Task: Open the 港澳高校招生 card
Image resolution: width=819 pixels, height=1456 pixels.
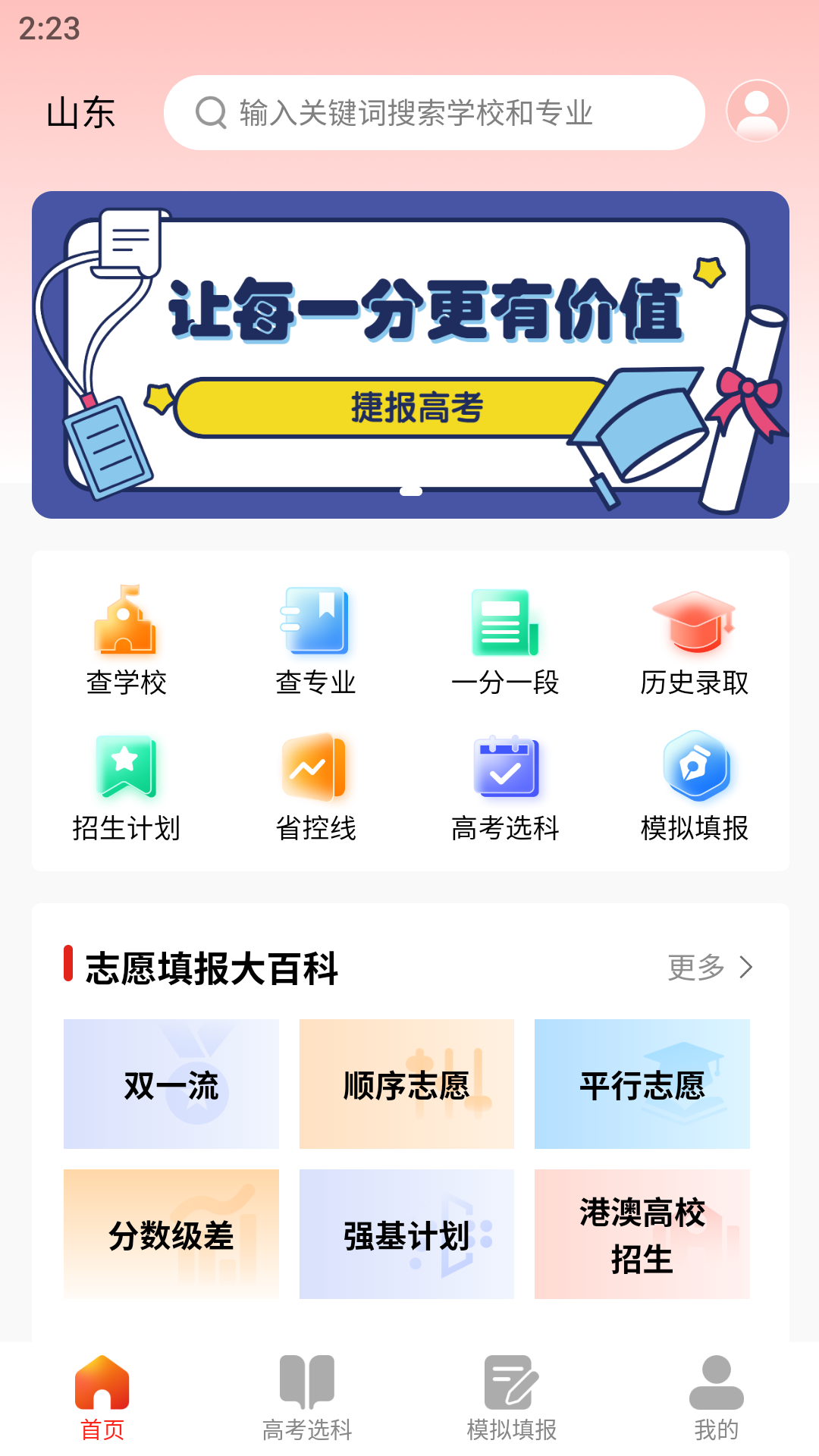Action: pyautogui.click(x=642, y=1235)
